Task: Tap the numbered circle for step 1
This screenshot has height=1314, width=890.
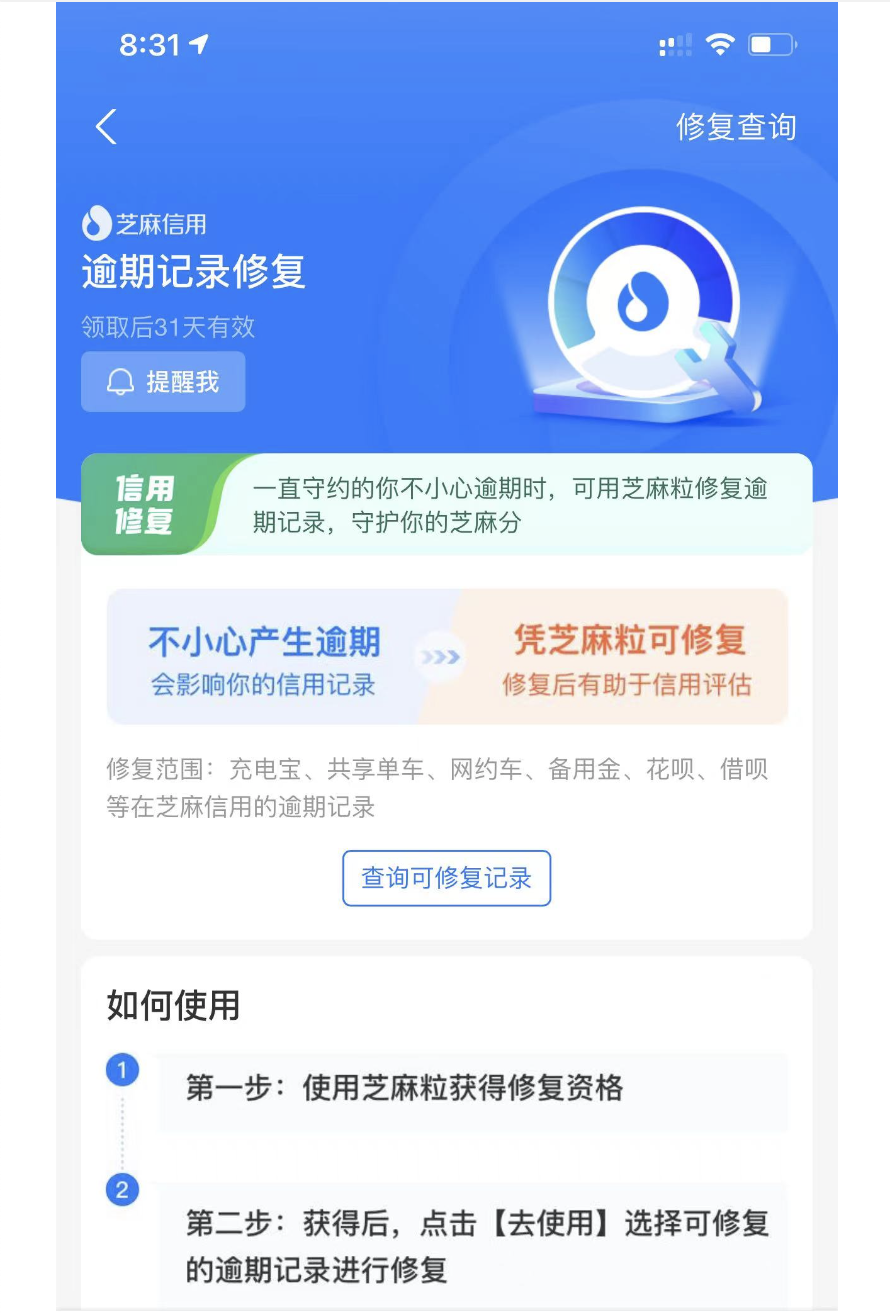Action: (122, 1070)
